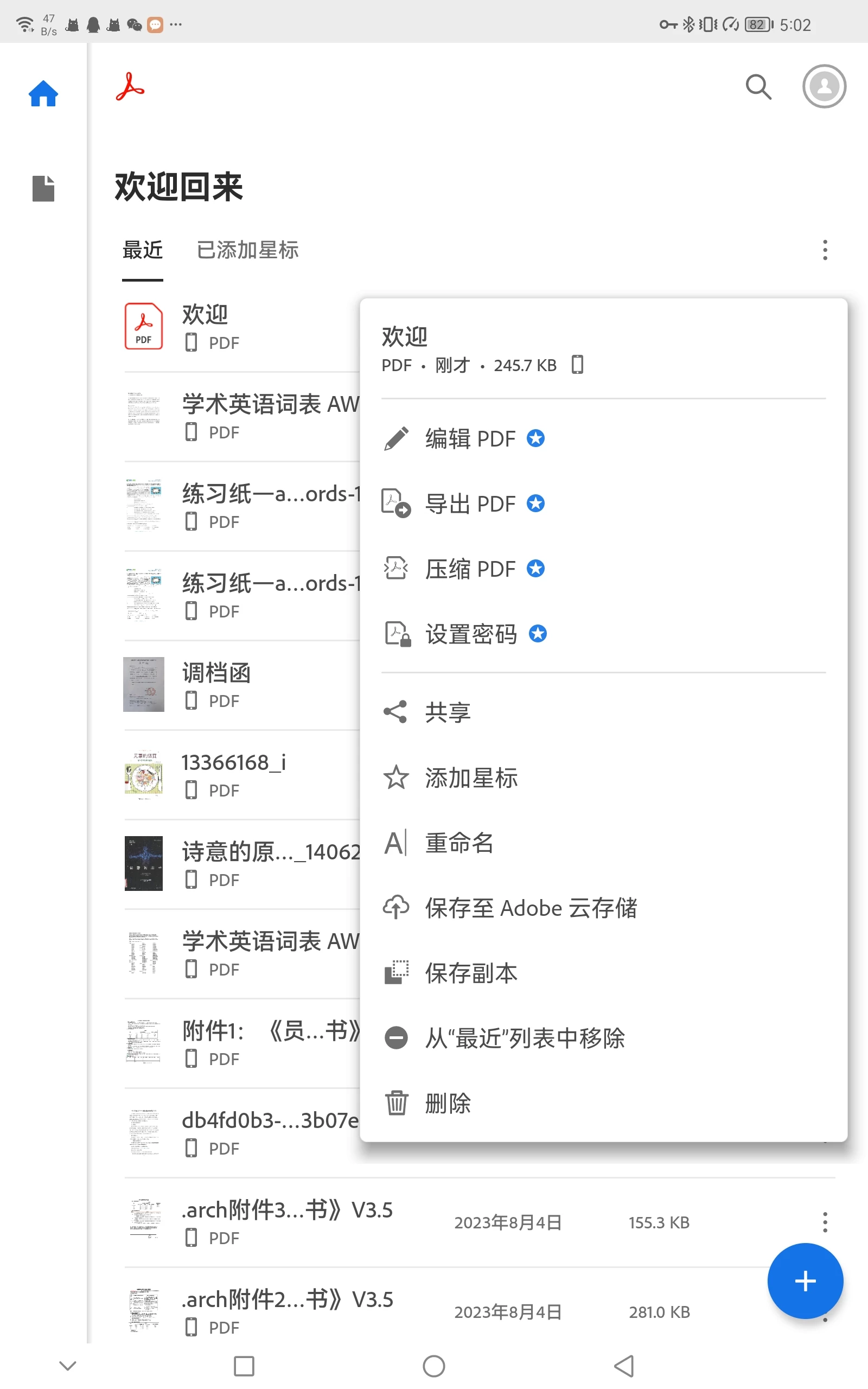Open options for .arch附件3 V3.5 file

point(825,1222)
